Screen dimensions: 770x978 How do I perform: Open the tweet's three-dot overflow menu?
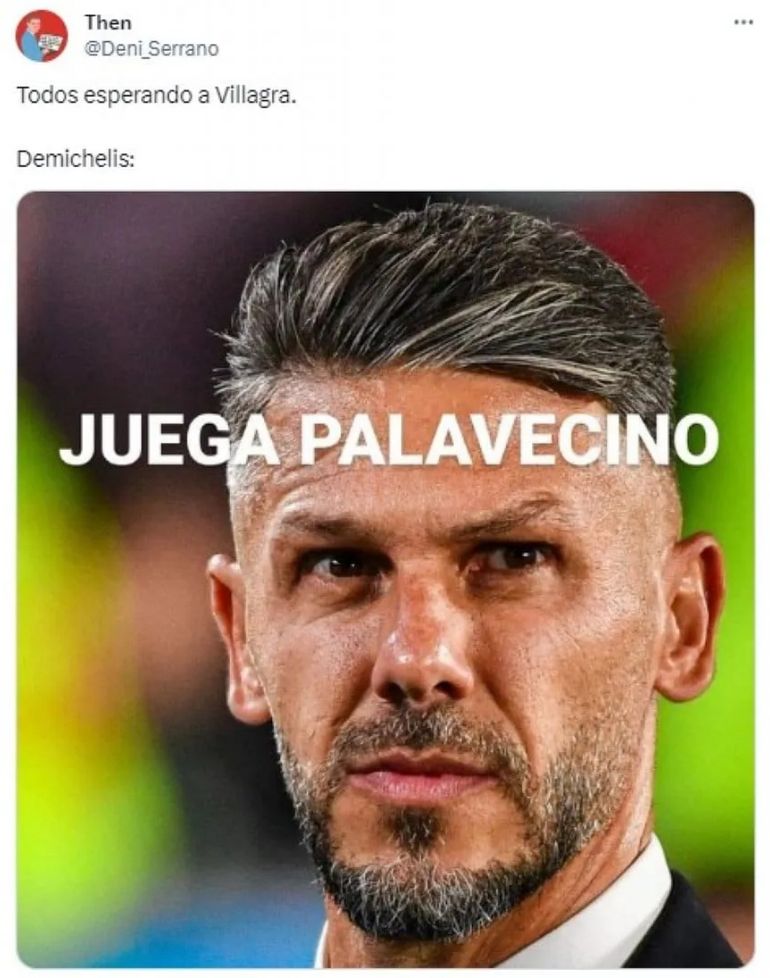pos(742,22)
